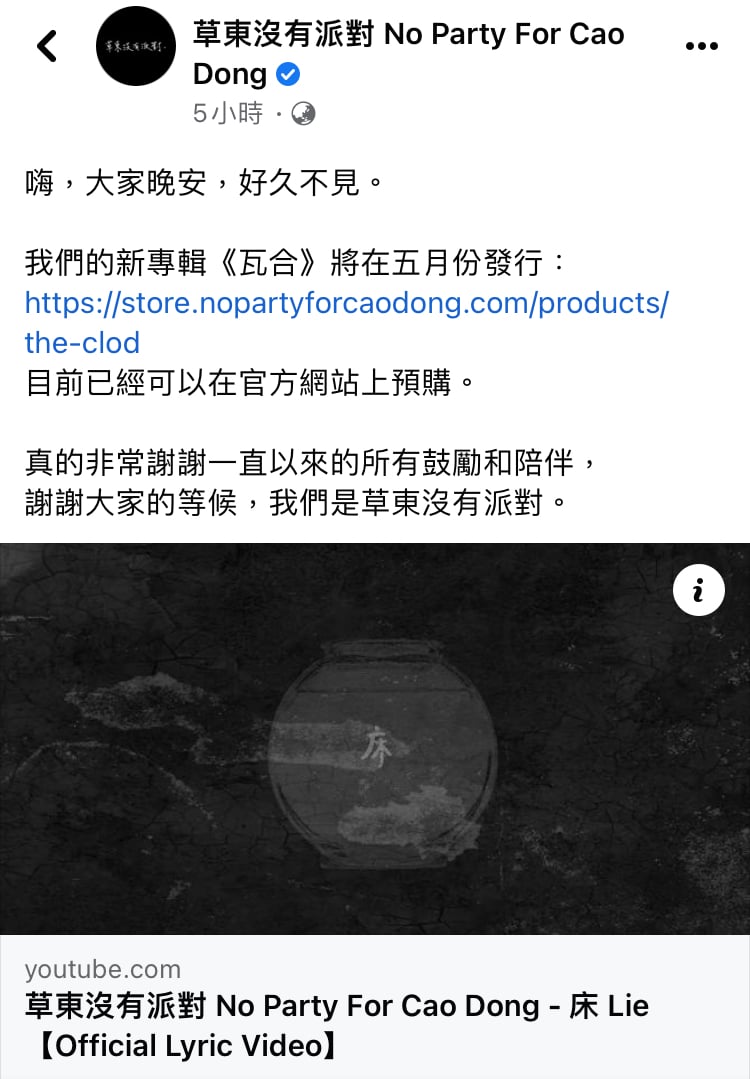Open the No Party For Cao Dong page name
This screenshot has width=750, height=1079.
[x=408, y=36]
